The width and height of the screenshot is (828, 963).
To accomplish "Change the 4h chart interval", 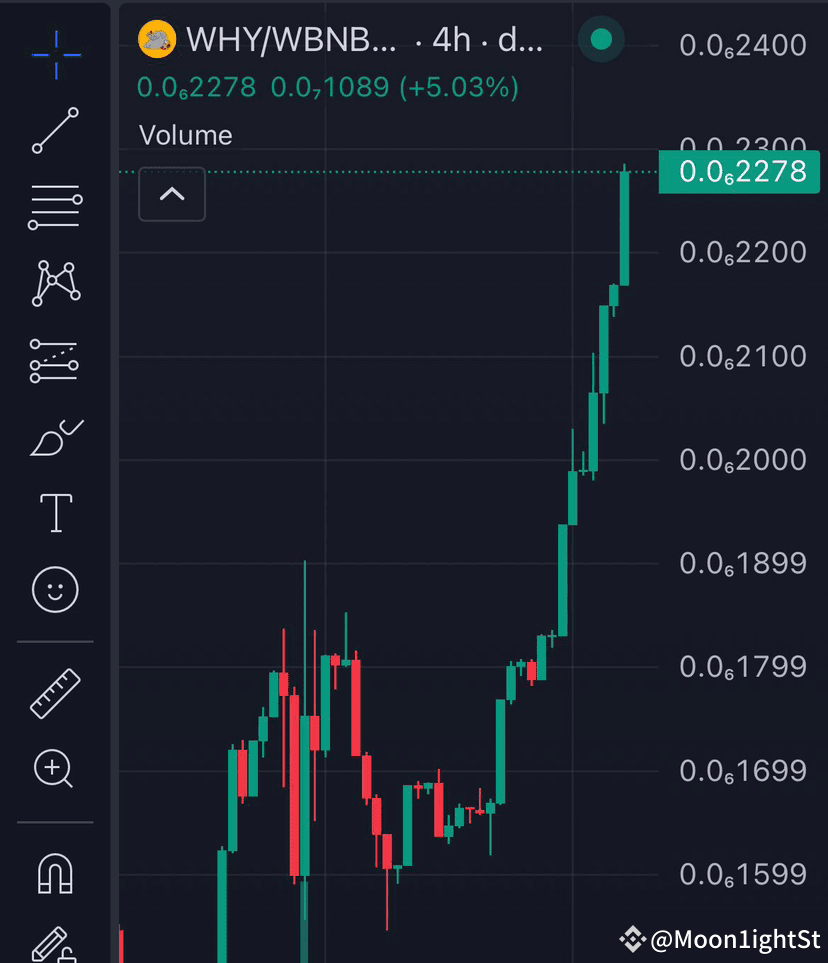I will coord(452,40).
